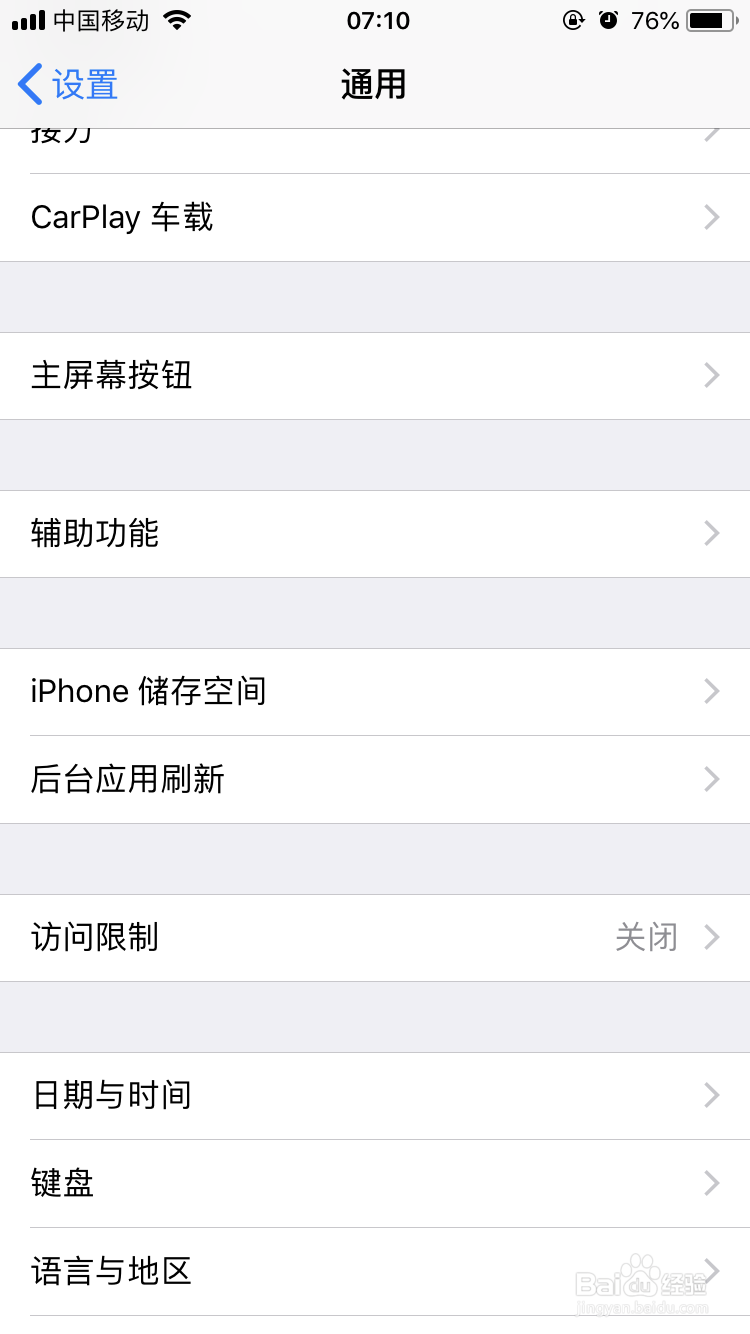Open the 键盘 settings page
750x1334 pixels.
pos(375,1183)
